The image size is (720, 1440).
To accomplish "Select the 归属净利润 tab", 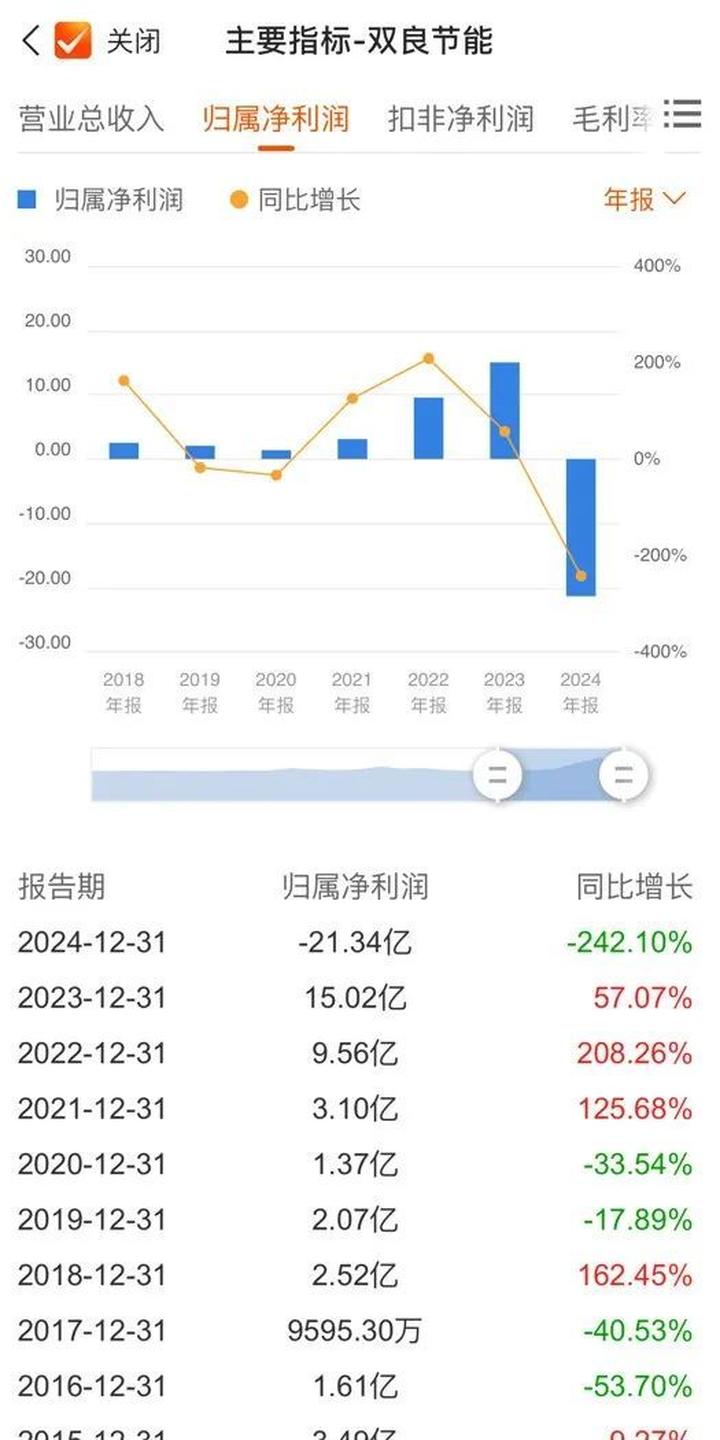I will [x=276, y=118].
